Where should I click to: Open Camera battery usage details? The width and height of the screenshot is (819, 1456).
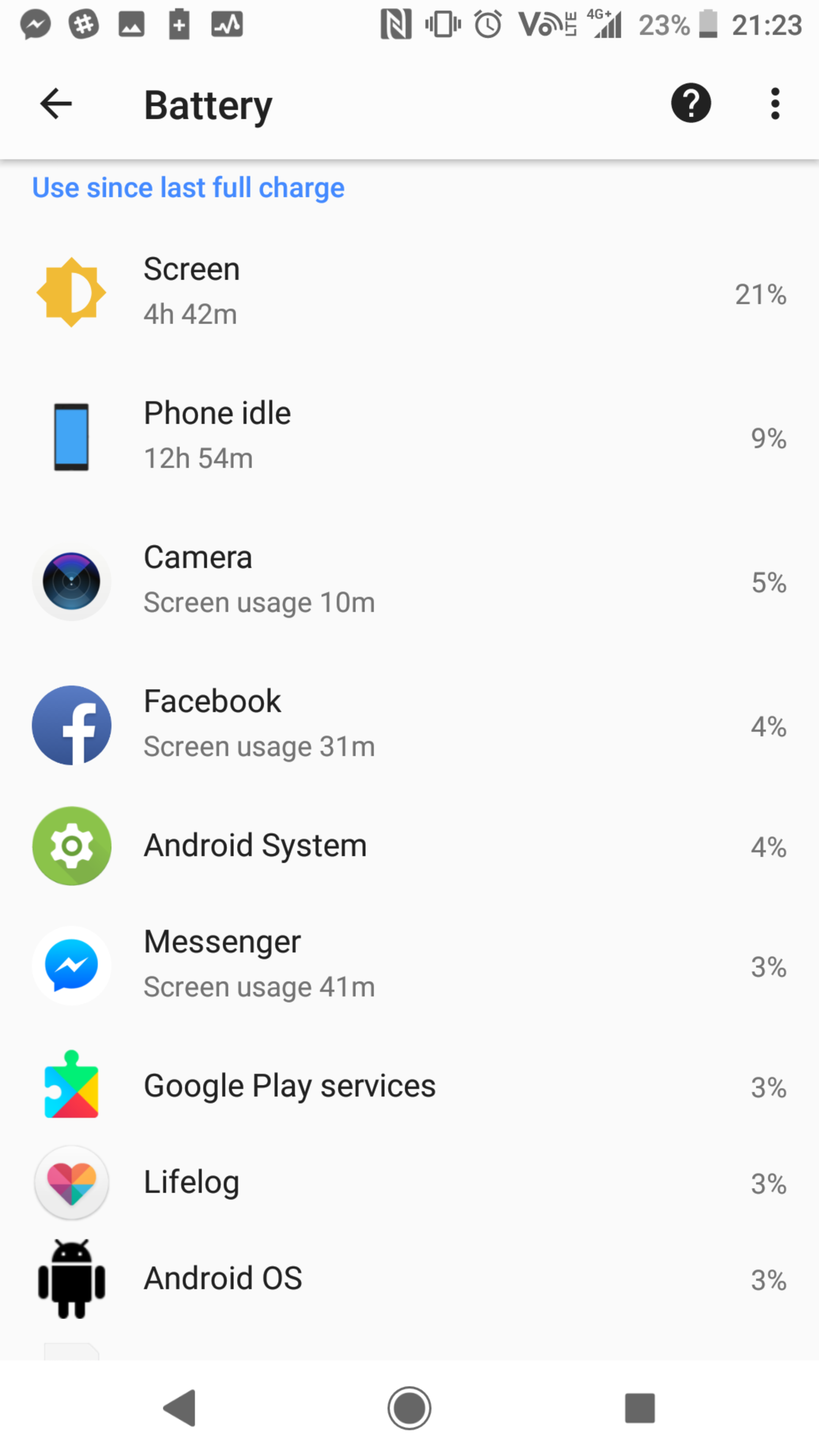pos(409,581)
